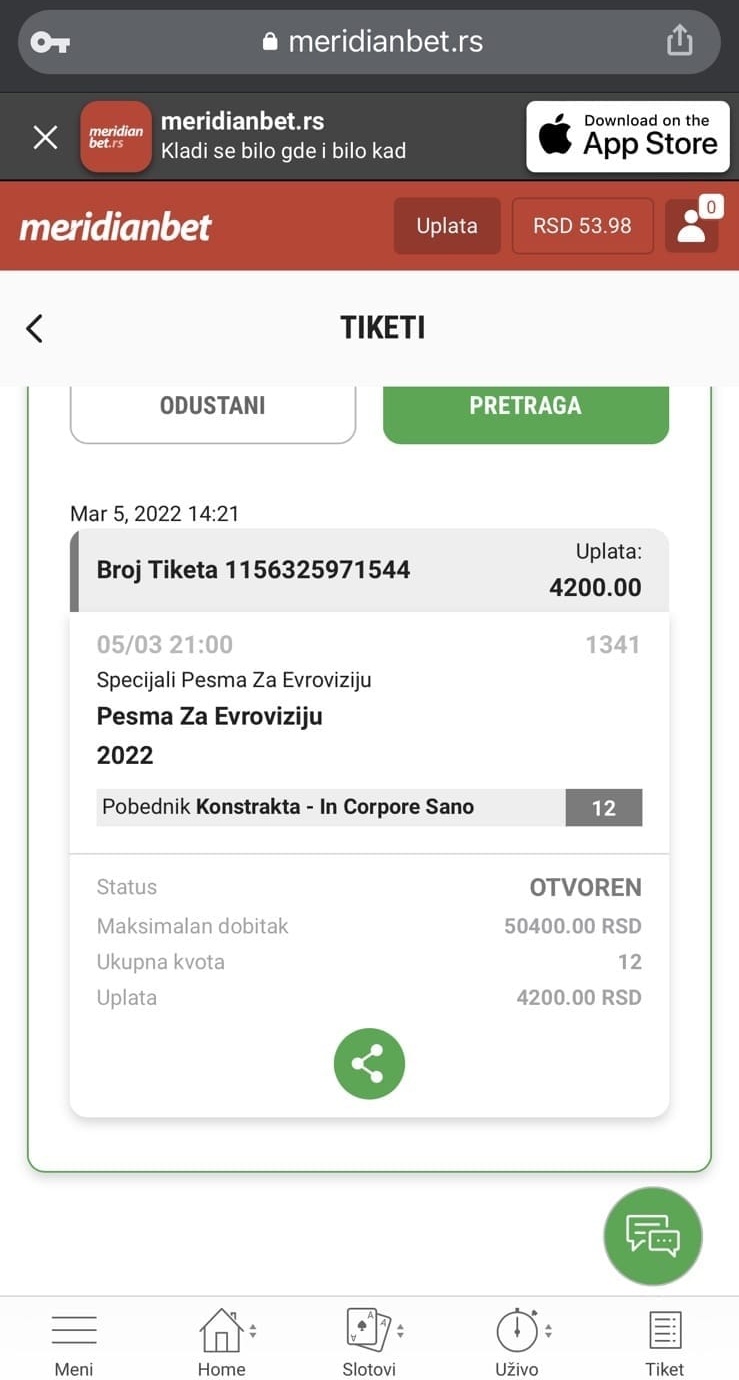The width and height of the screenshot is (739, 1380).
Task: Open the RSD 53.98 balance
Action: coord(582,226)
